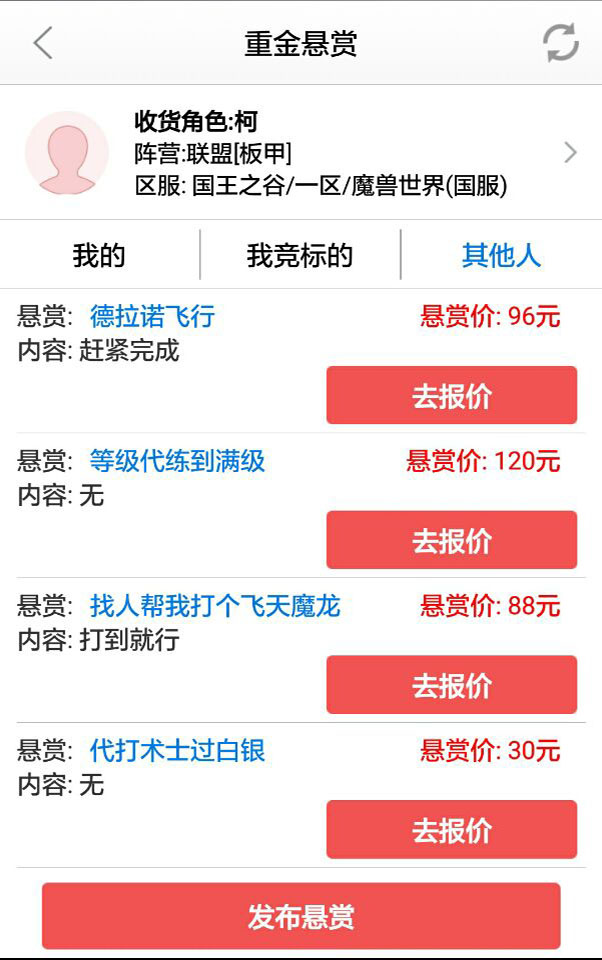Open the receiving character 柯 details

click(x=300, y=153)
